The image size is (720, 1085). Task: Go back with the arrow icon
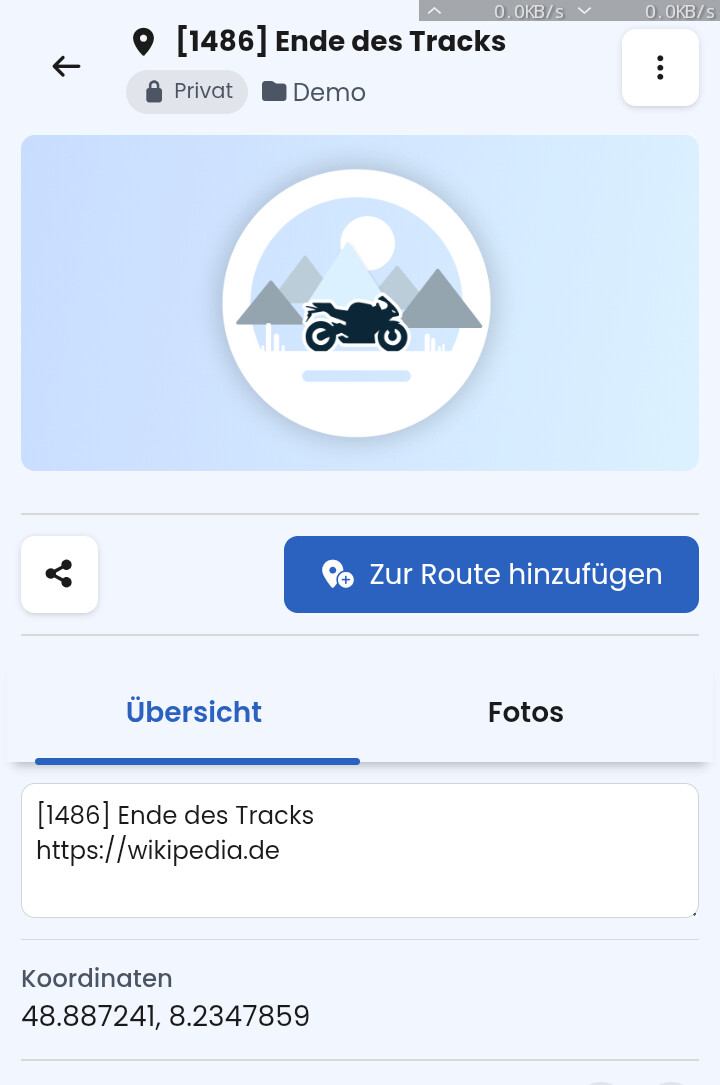click(66, 66)
